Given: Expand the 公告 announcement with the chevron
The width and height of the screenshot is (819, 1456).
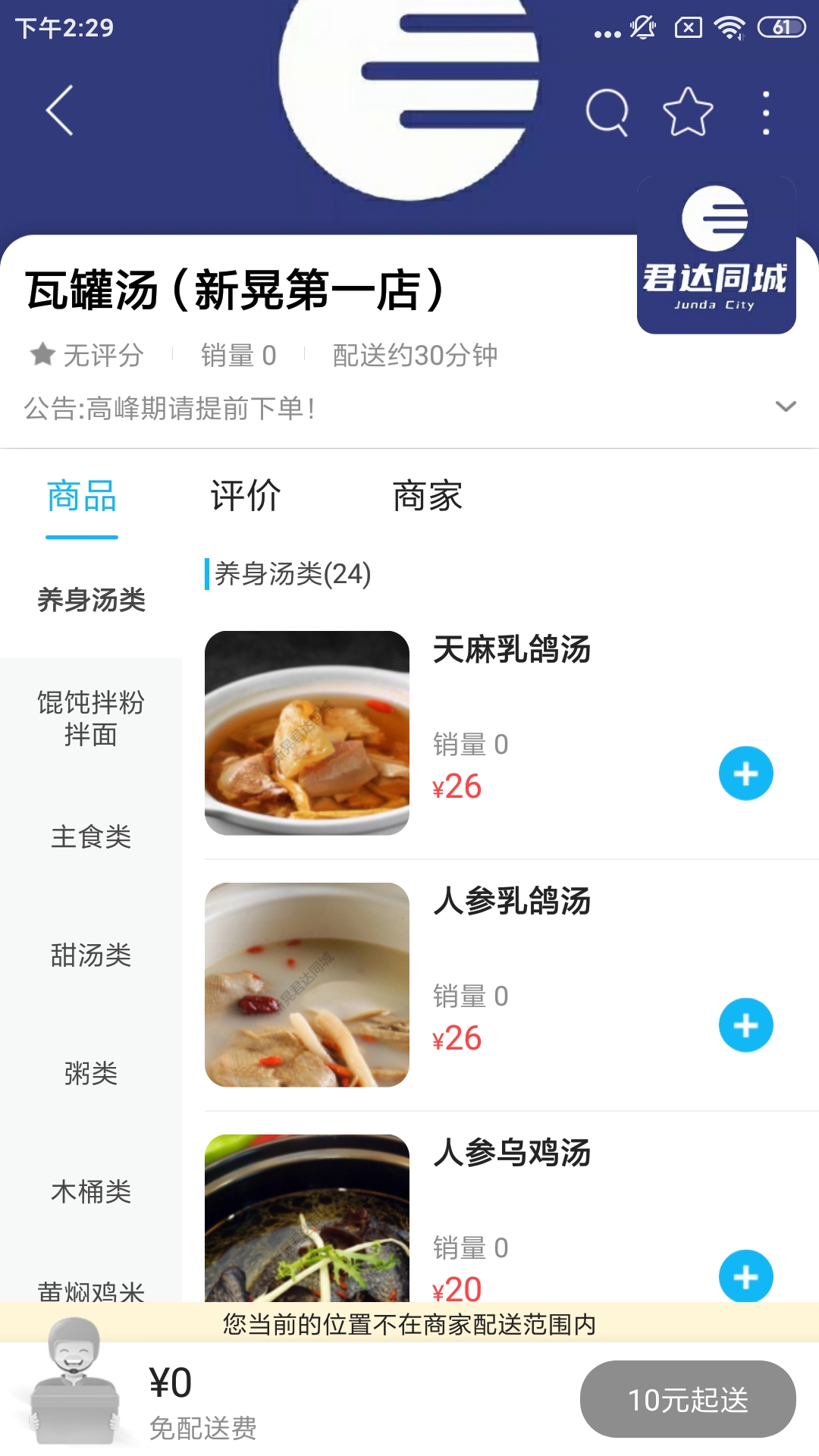Looking at the screenshot, I should click(784, 408).
